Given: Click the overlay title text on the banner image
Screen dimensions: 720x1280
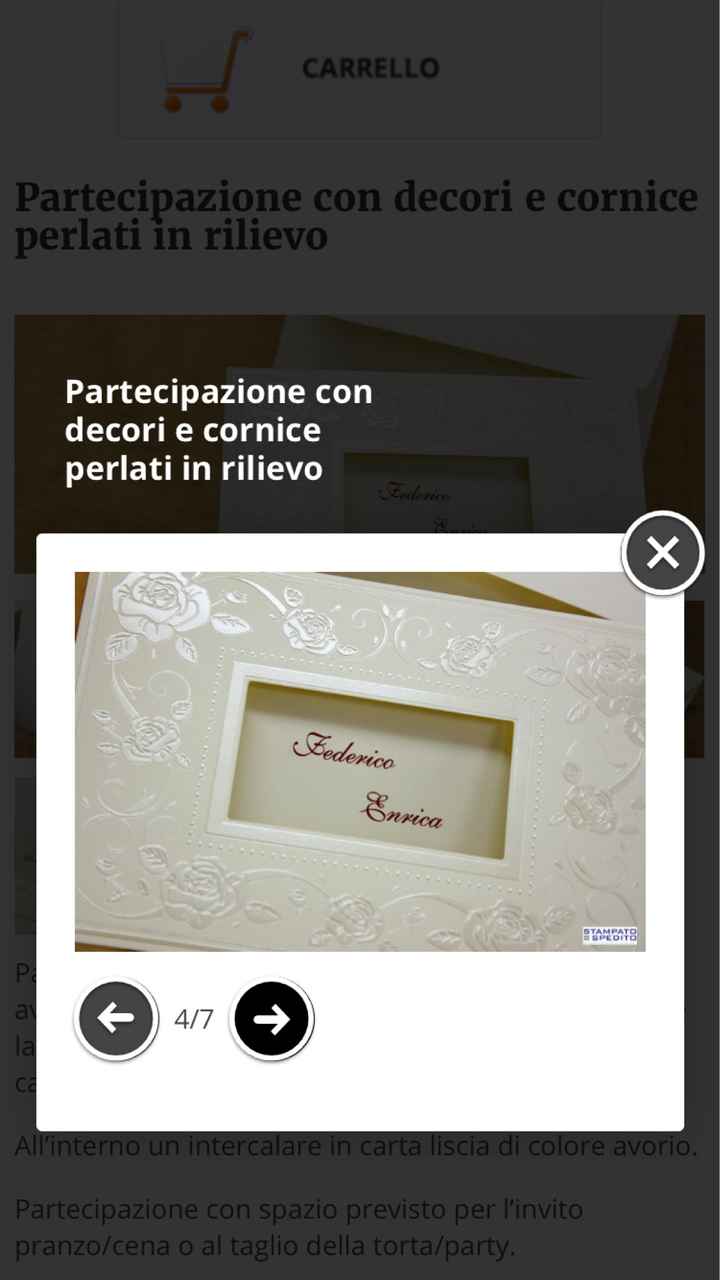Looking at the screenshot, I should tap(218, 430).
